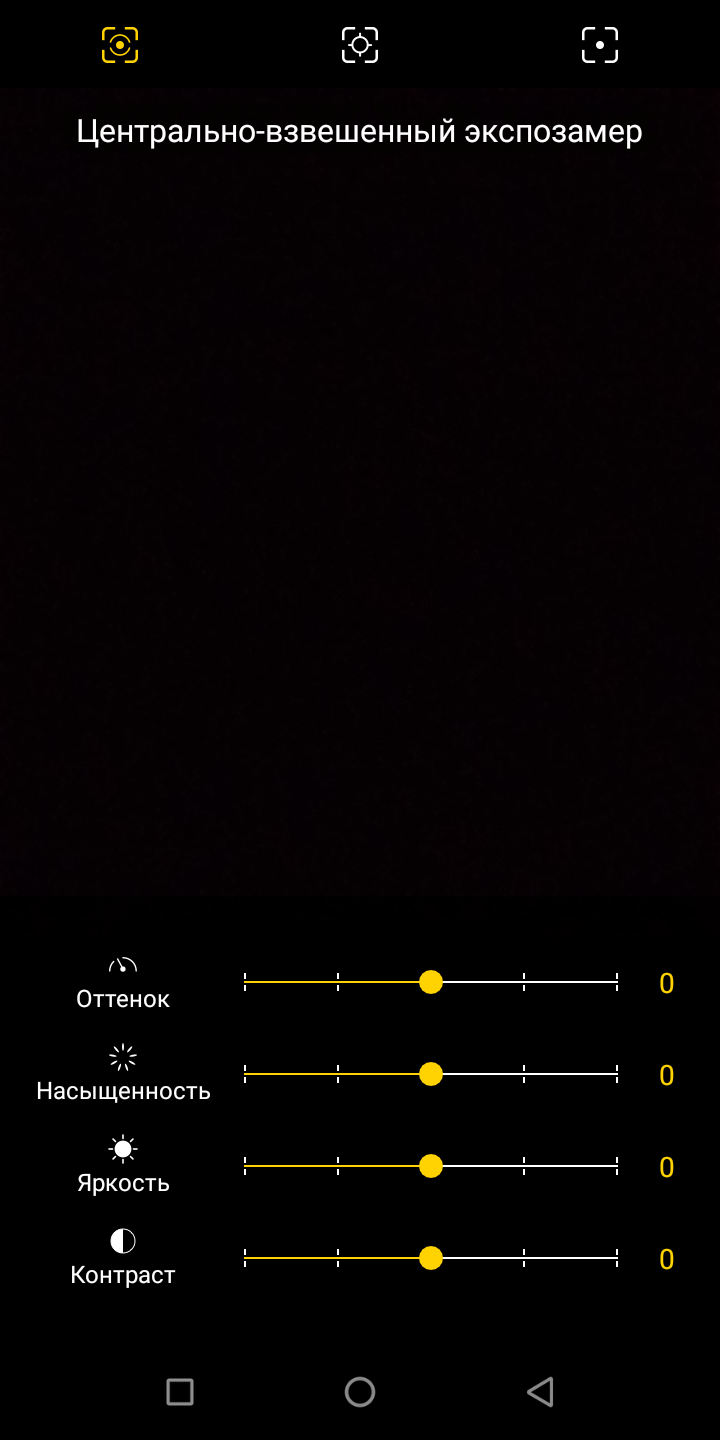Select center-weighted metering mode icon
This screenshot has width=720, height=1440.
[x=120, y=45]
